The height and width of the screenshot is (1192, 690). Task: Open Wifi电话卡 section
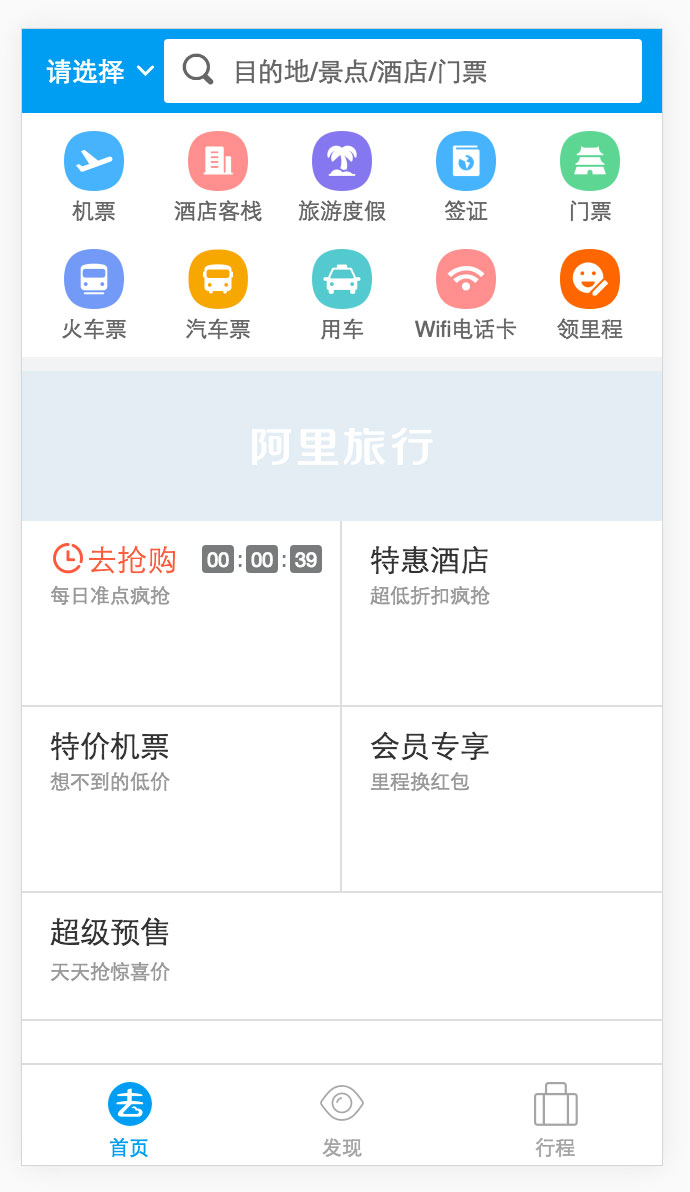[466, 295]
